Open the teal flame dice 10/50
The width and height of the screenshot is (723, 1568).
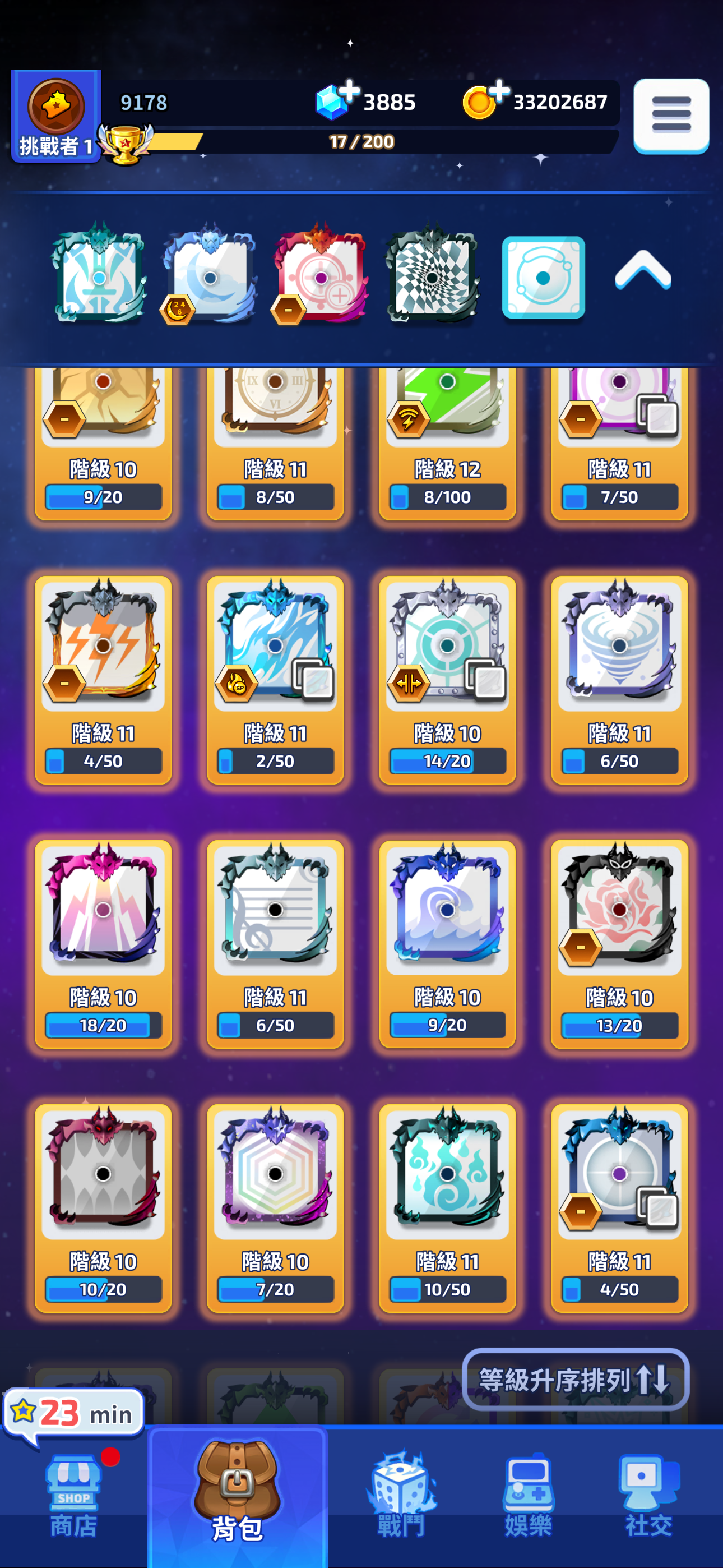[447, 1207]
